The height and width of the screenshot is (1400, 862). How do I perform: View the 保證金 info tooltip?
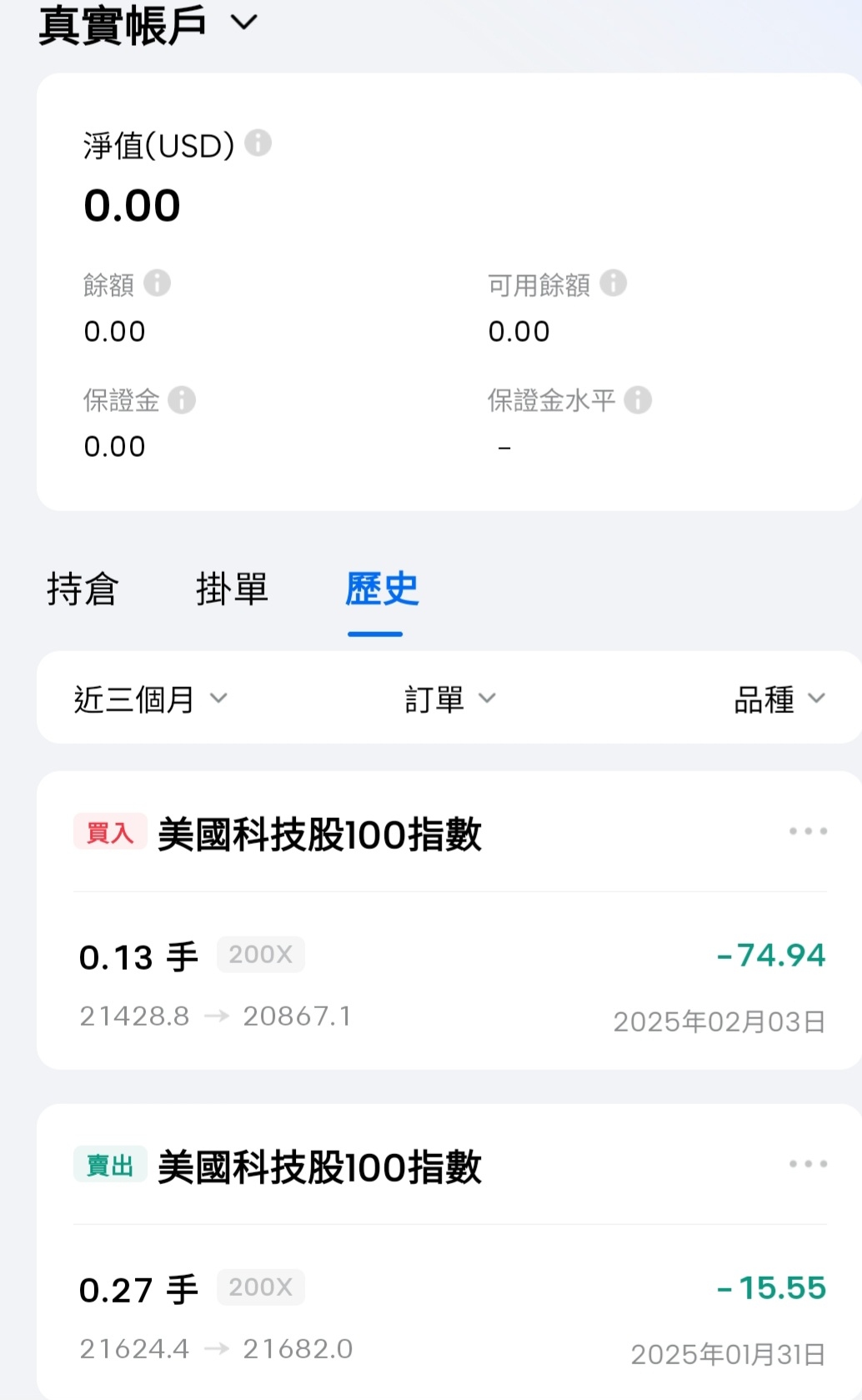tap(182, 400)
